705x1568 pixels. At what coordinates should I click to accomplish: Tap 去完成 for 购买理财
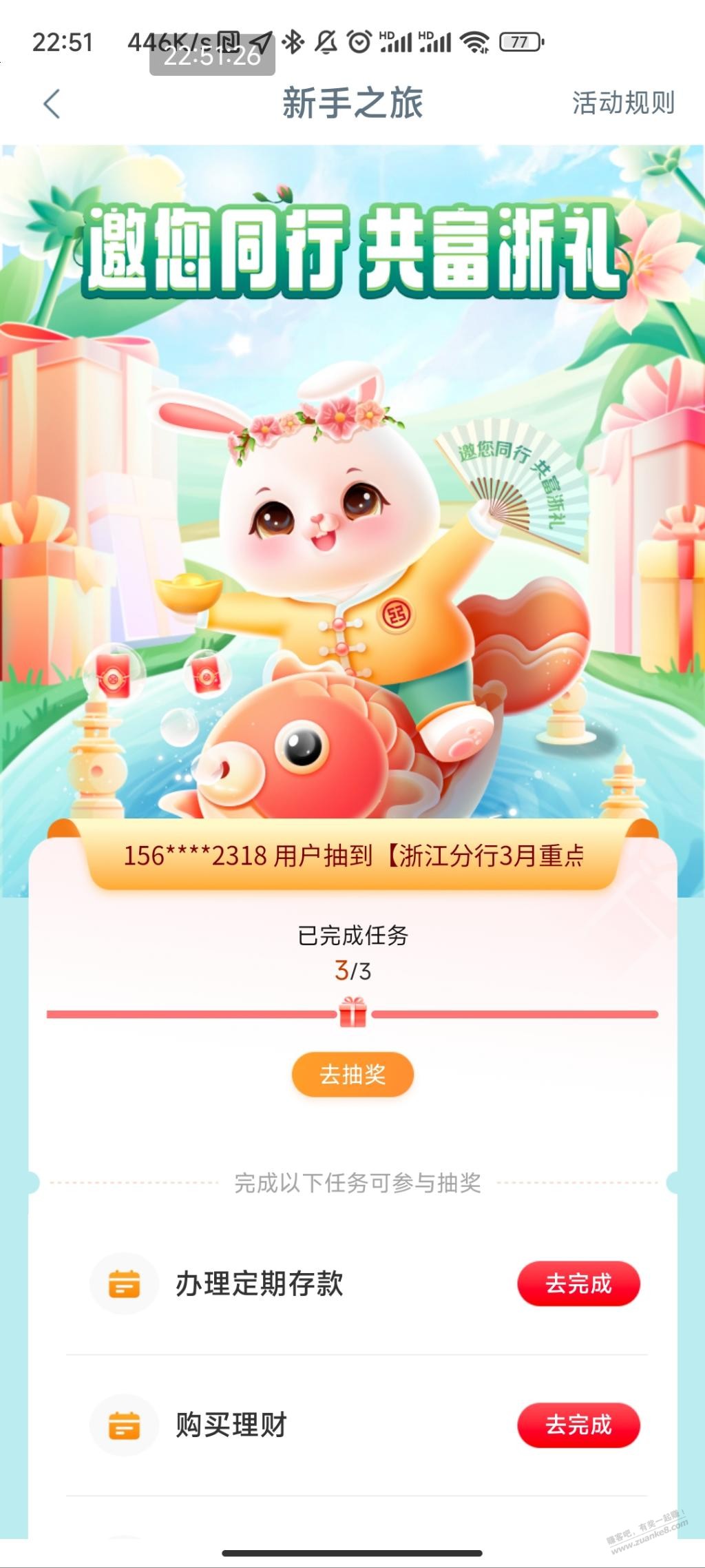coord(578,1425)
